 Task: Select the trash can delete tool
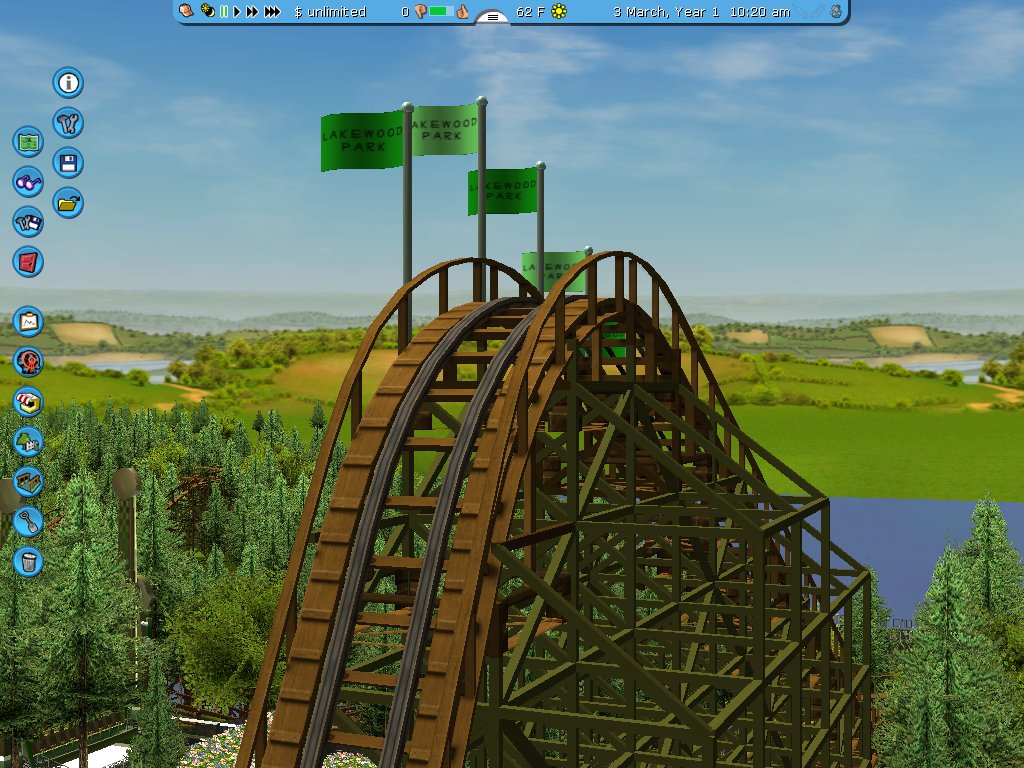click(28, 561)
